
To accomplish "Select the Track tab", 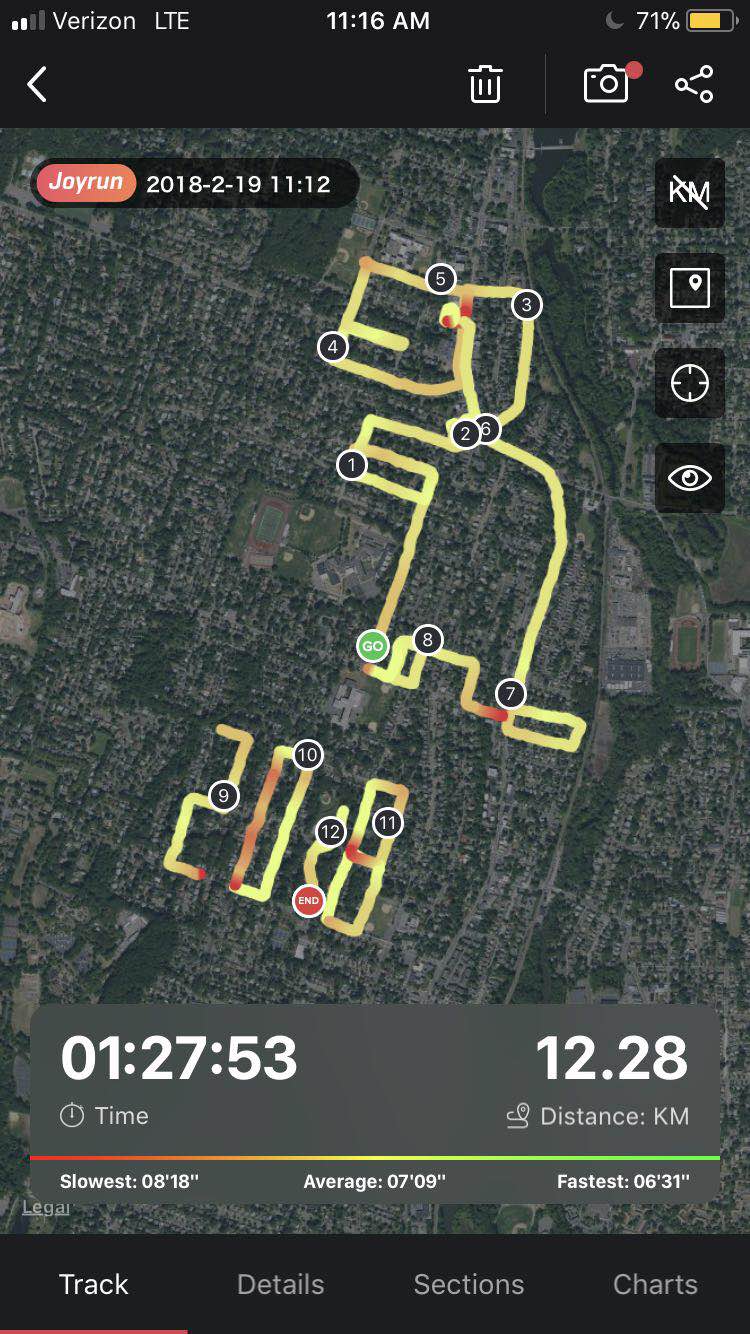I will (94, 1284).
